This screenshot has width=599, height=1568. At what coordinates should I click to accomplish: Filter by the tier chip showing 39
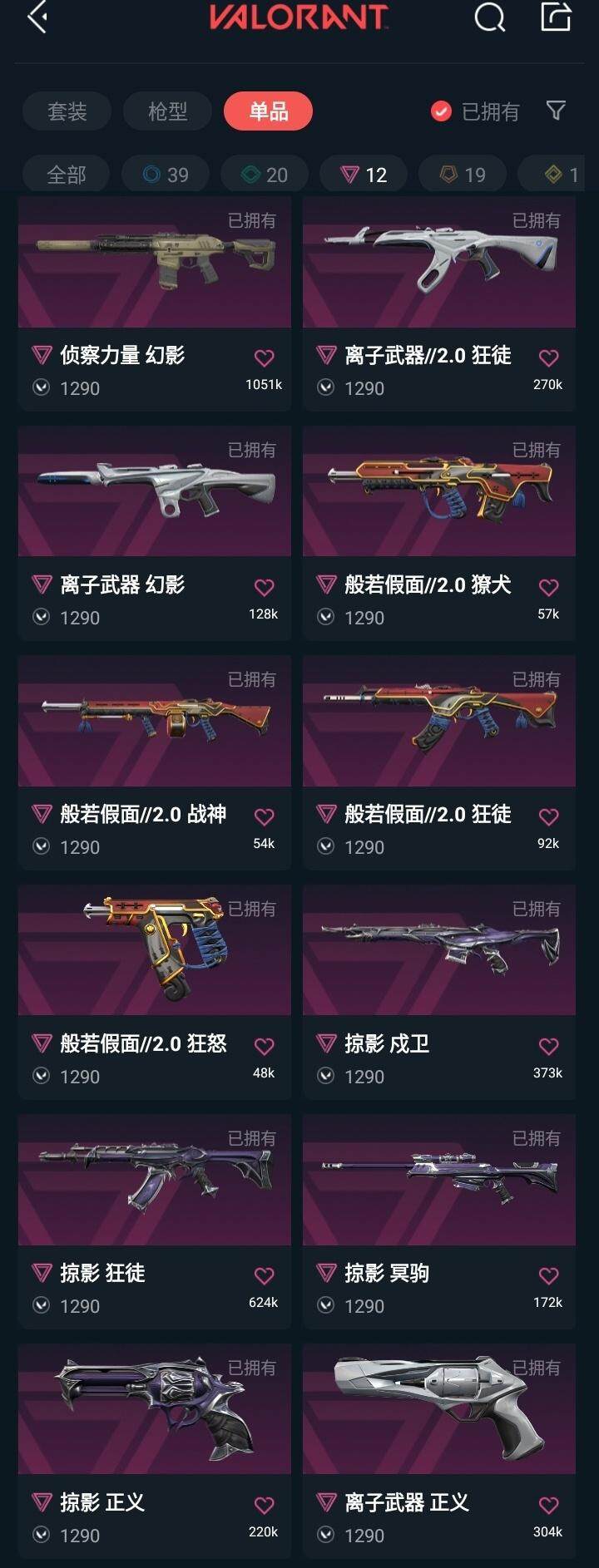[166, 175]
